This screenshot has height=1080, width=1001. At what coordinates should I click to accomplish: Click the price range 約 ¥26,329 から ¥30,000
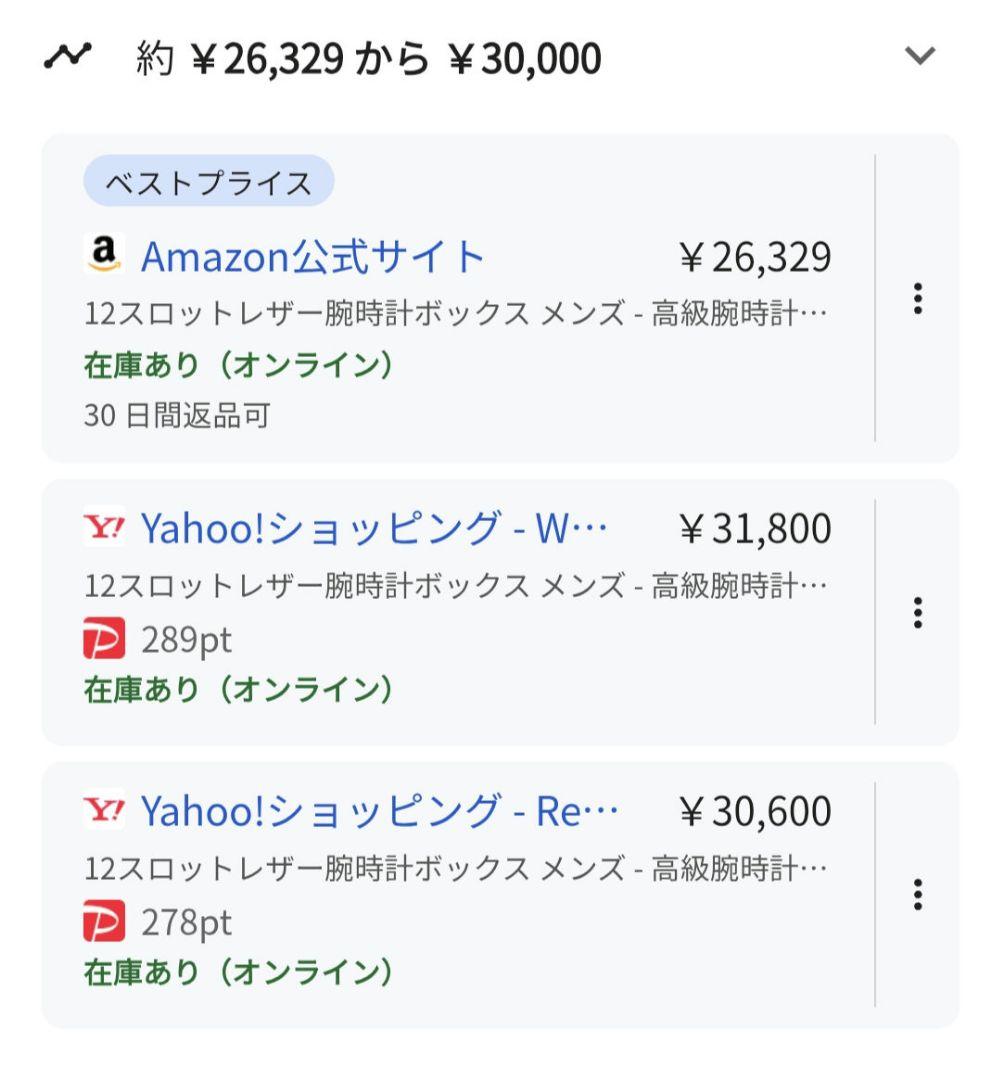(366, 58)
